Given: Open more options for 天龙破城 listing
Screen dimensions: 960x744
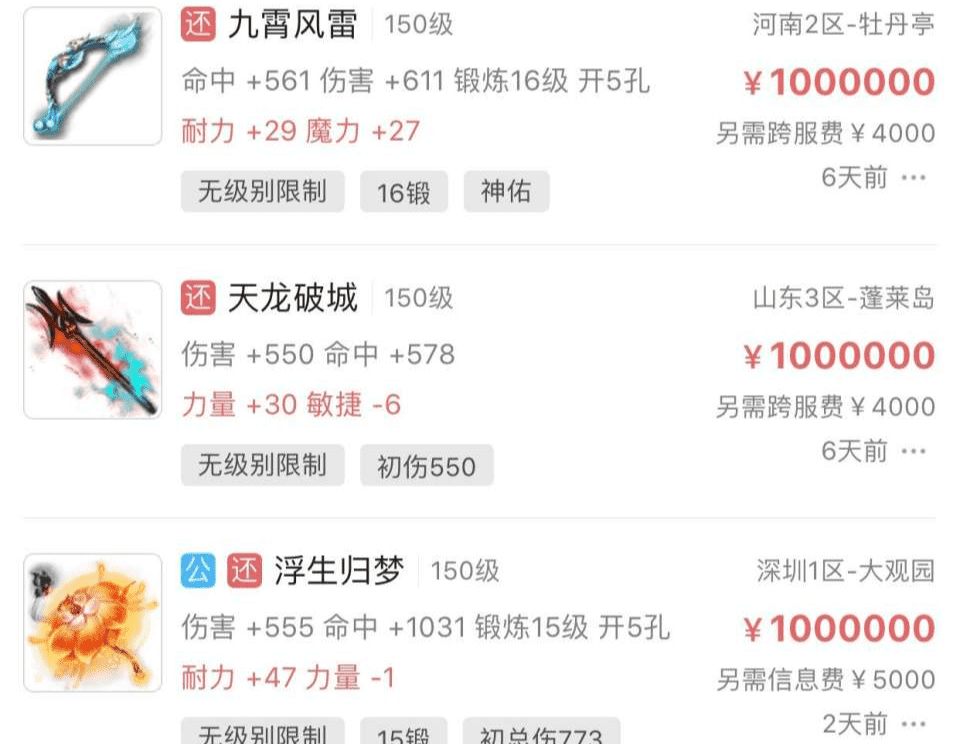Looking at the screenshot, I should (x=913, y=451).
